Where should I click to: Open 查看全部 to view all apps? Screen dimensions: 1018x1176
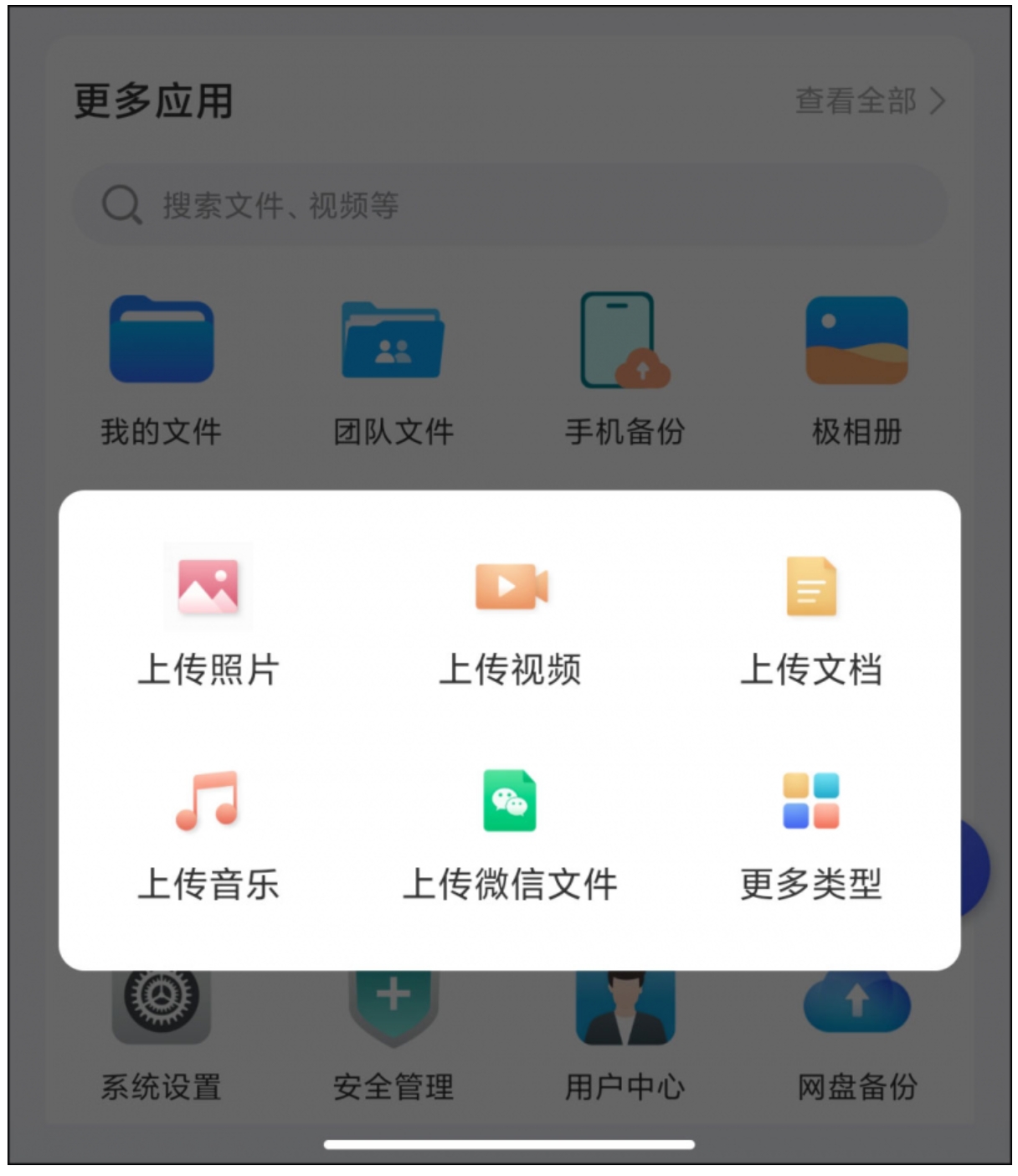pos(869,101)
